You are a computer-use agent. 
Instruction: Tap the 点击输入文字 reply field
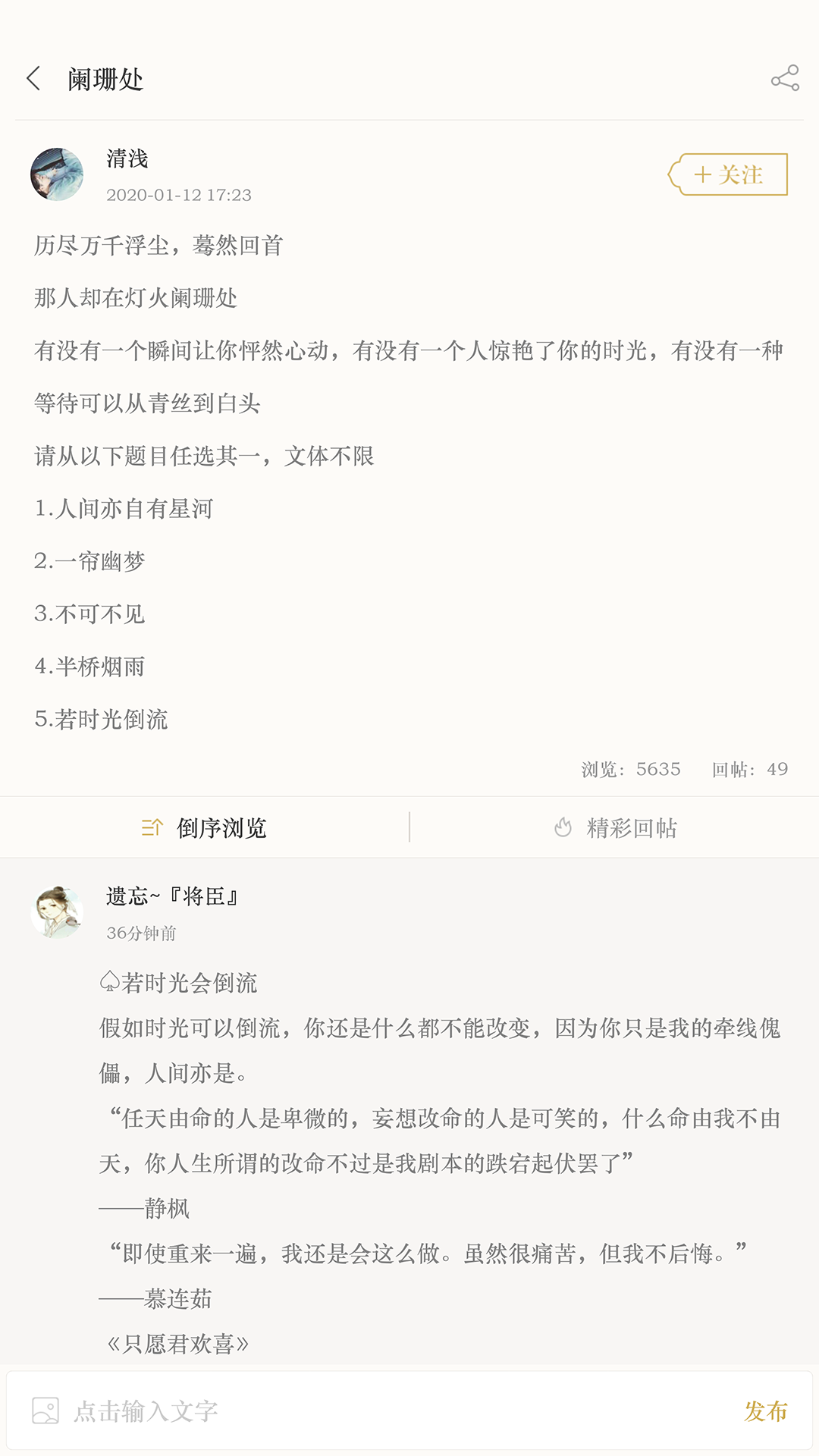[x=379, y=1411]
